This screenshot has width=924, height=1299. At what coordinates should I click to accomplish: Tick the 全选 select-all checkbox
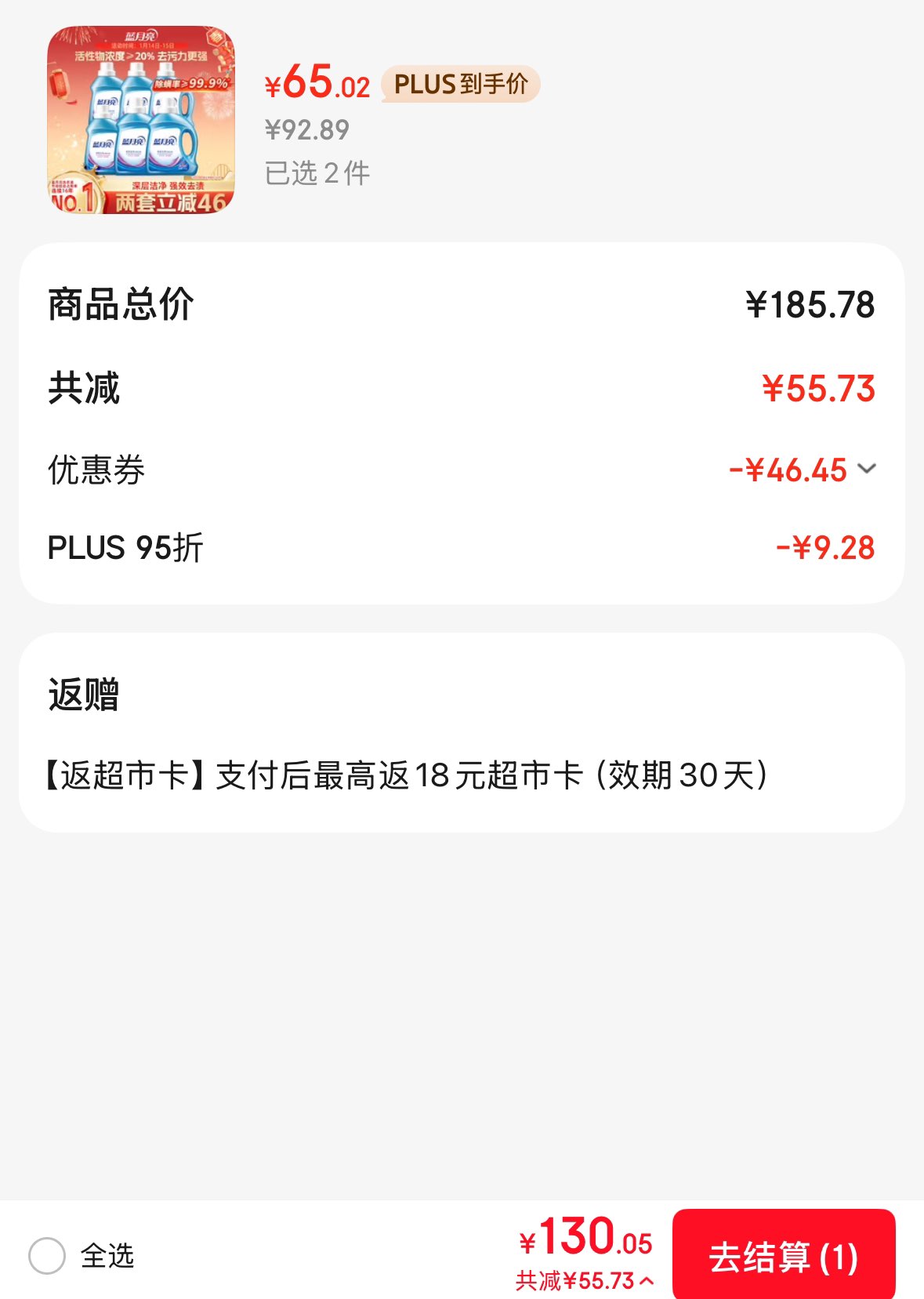point(47,1256)
